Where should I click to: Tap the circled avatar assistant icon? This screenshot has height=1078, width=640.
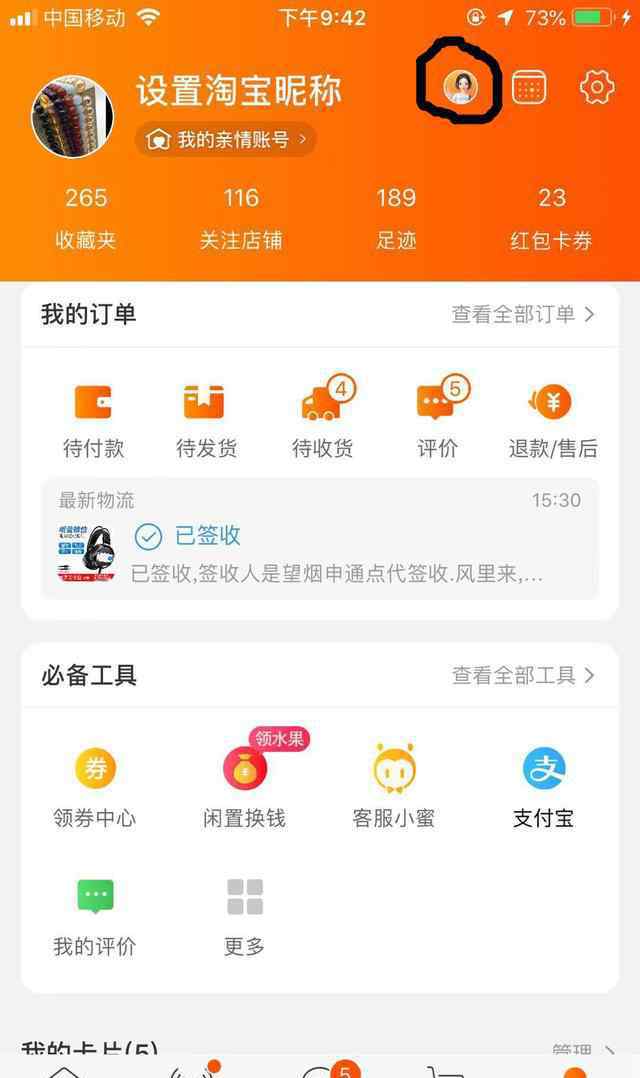[460, 88]
